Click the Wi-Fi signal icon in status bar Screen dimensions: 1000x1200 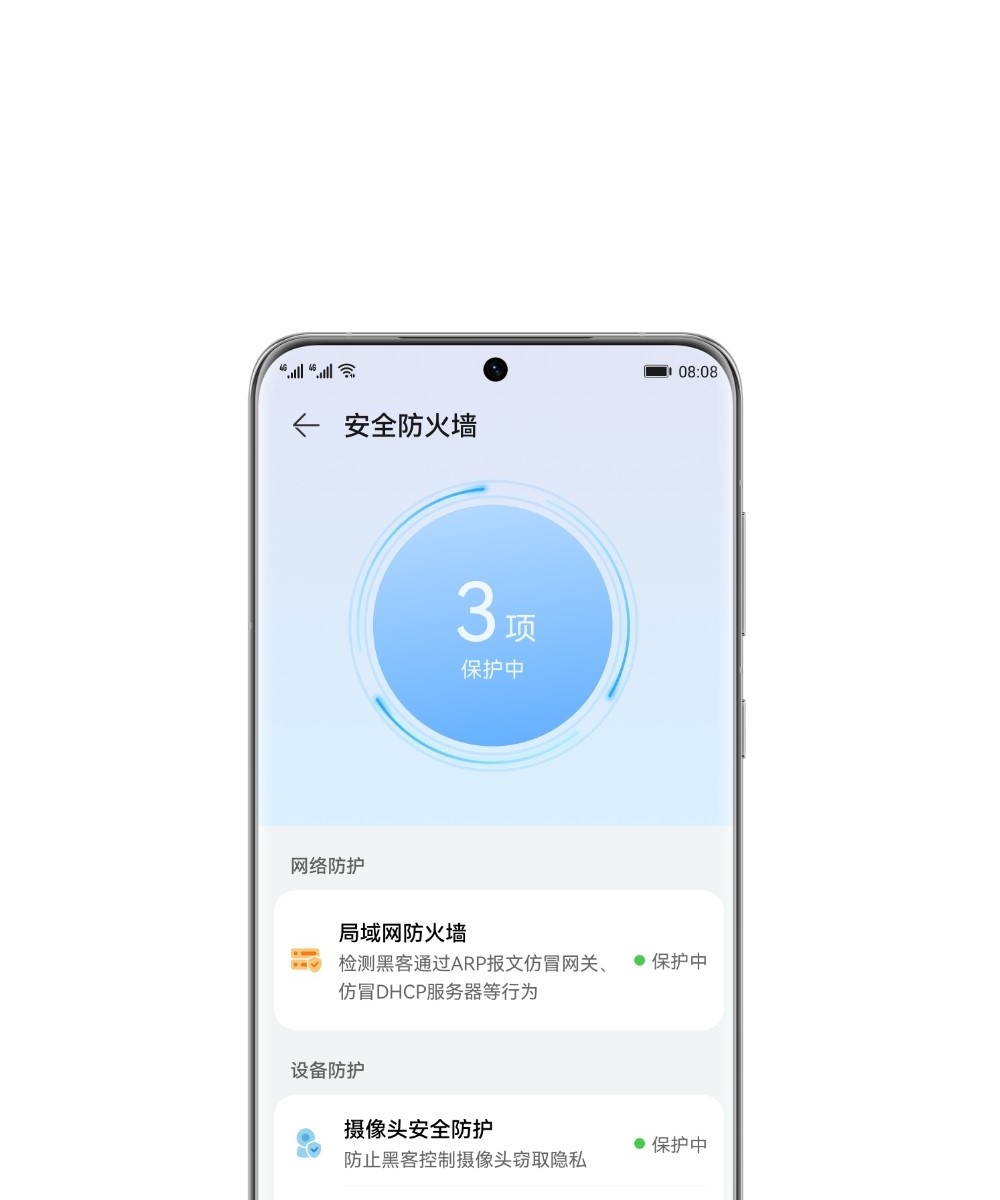pos(345,370)
